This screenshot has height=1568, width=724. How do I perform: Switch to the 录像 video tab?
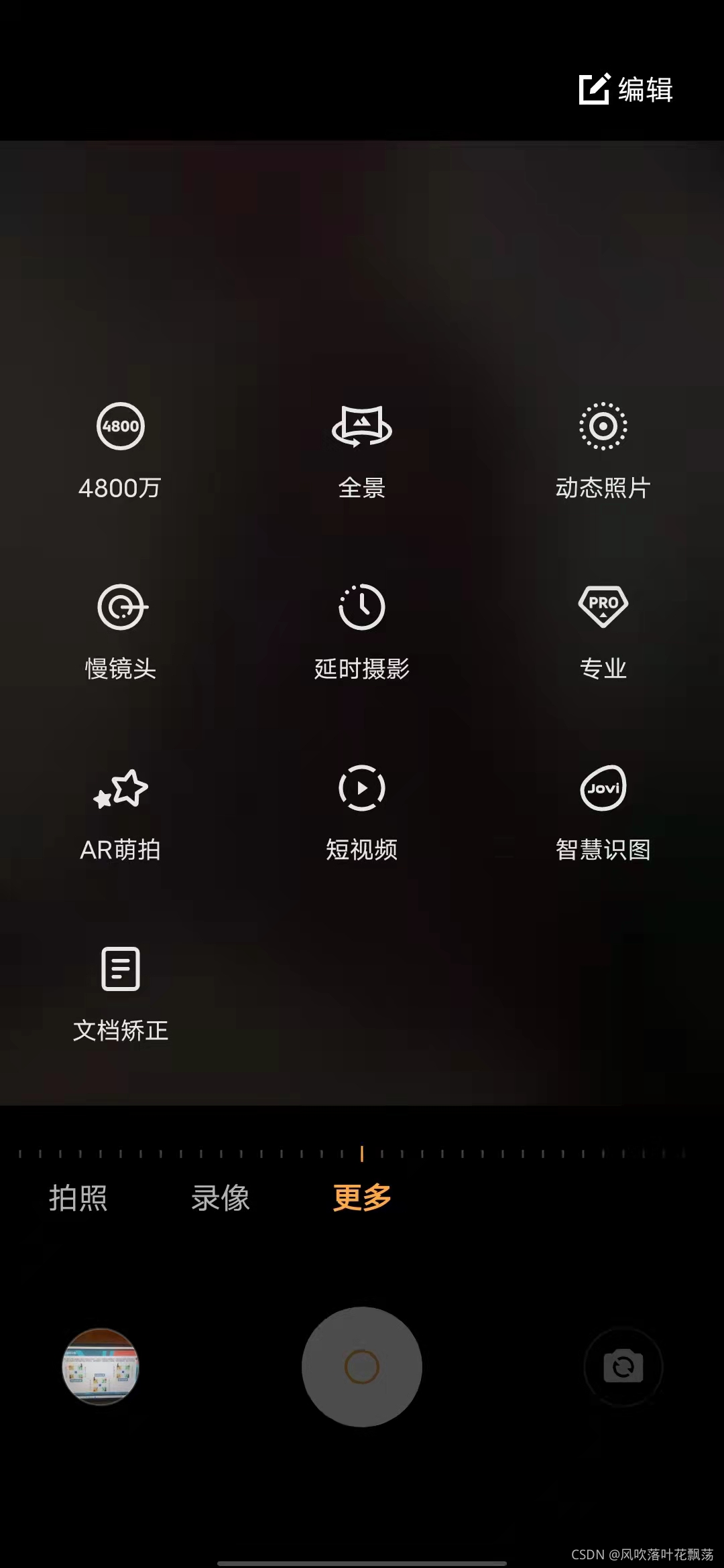pyautogui.click(x=219, y=1197)
